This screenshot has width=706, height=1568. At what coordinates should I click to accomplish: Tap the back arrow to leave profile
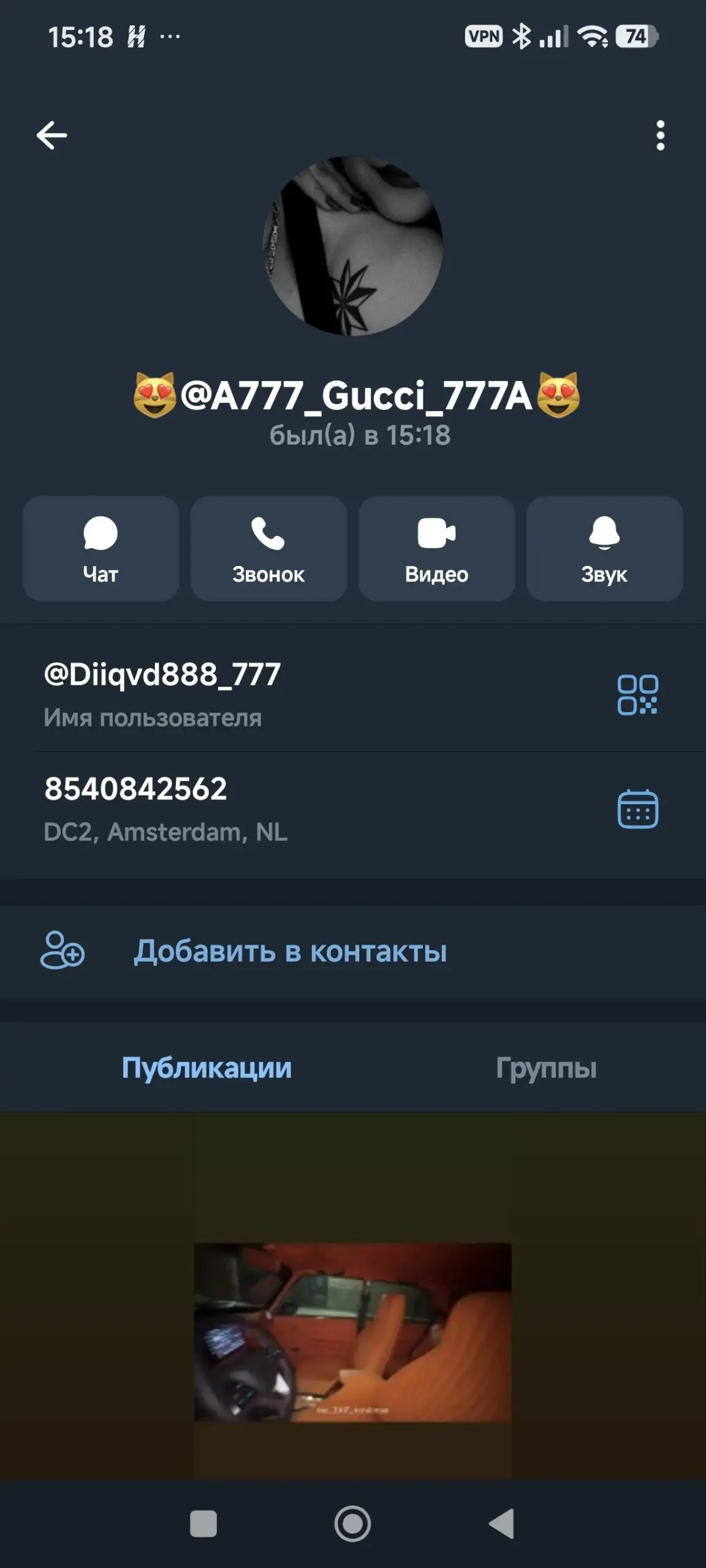click(52, 135)
